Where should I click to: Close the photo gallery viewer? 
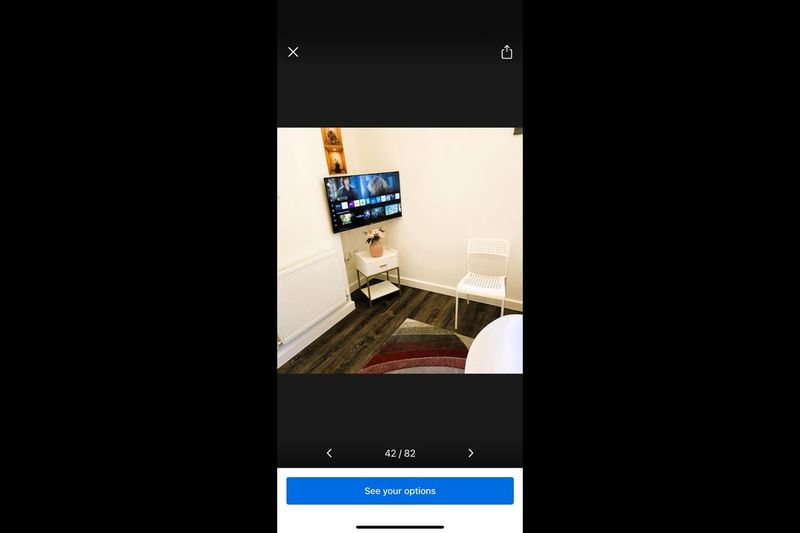293,52
